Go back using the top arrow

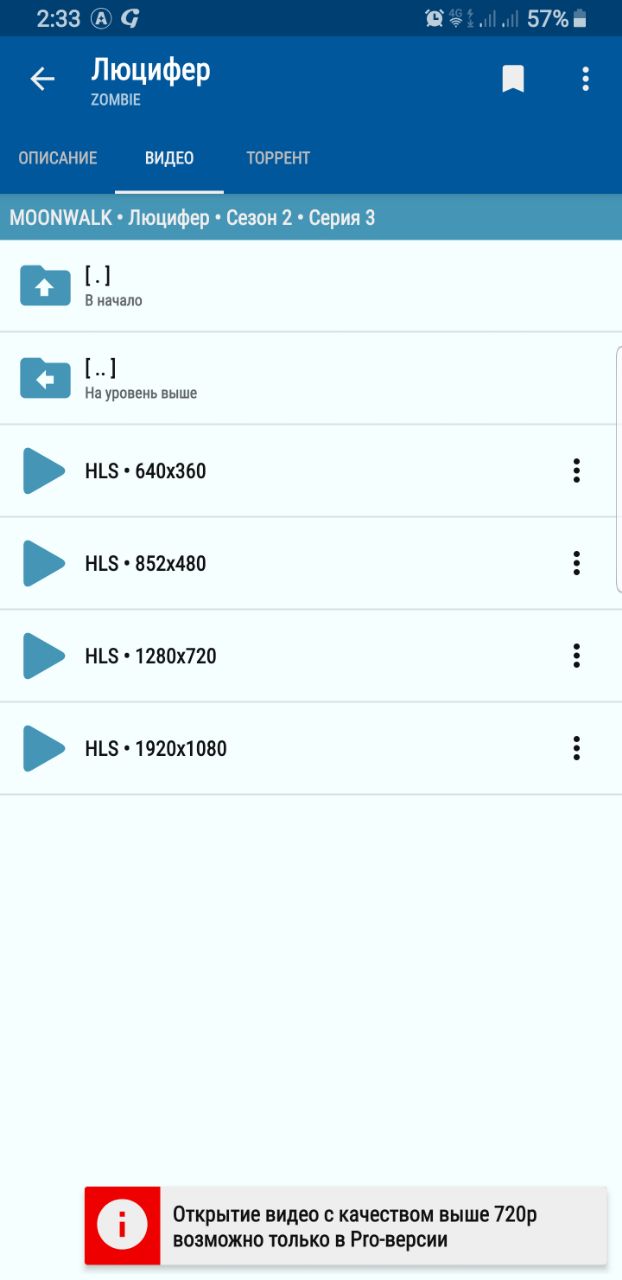pos(42,79)
